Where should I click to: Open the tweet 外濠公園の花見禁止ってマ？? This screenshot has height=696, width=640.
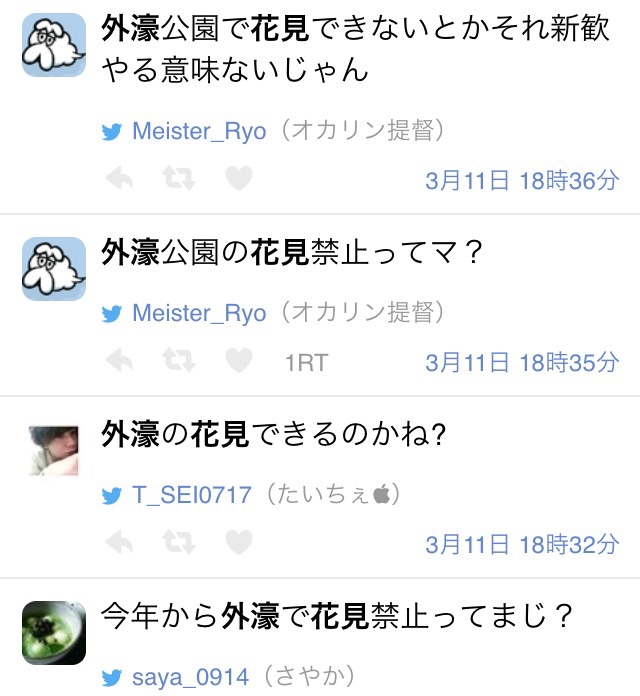tap(292, 252)
